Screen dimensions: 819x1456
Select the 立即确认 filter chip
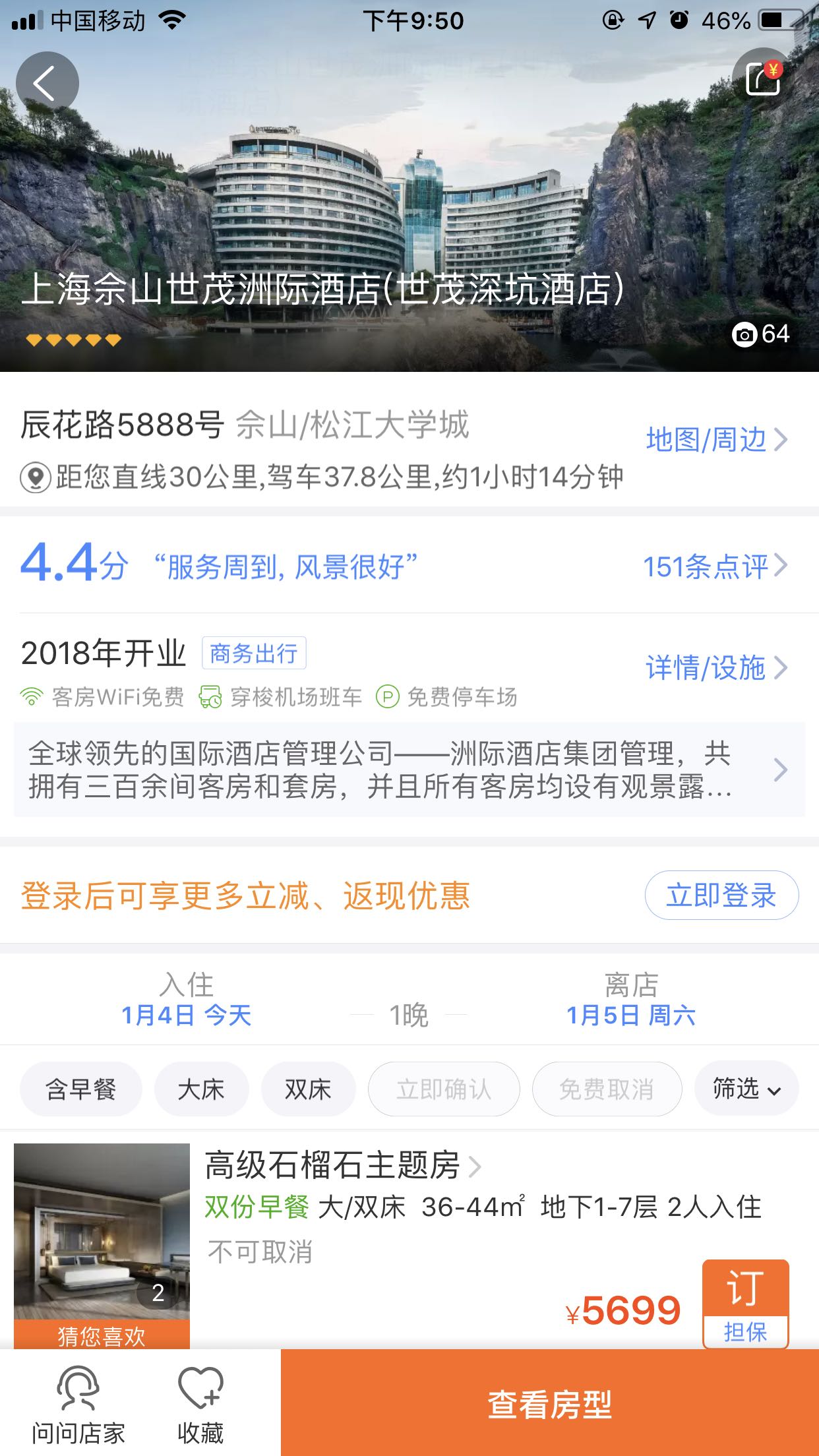444,1089
